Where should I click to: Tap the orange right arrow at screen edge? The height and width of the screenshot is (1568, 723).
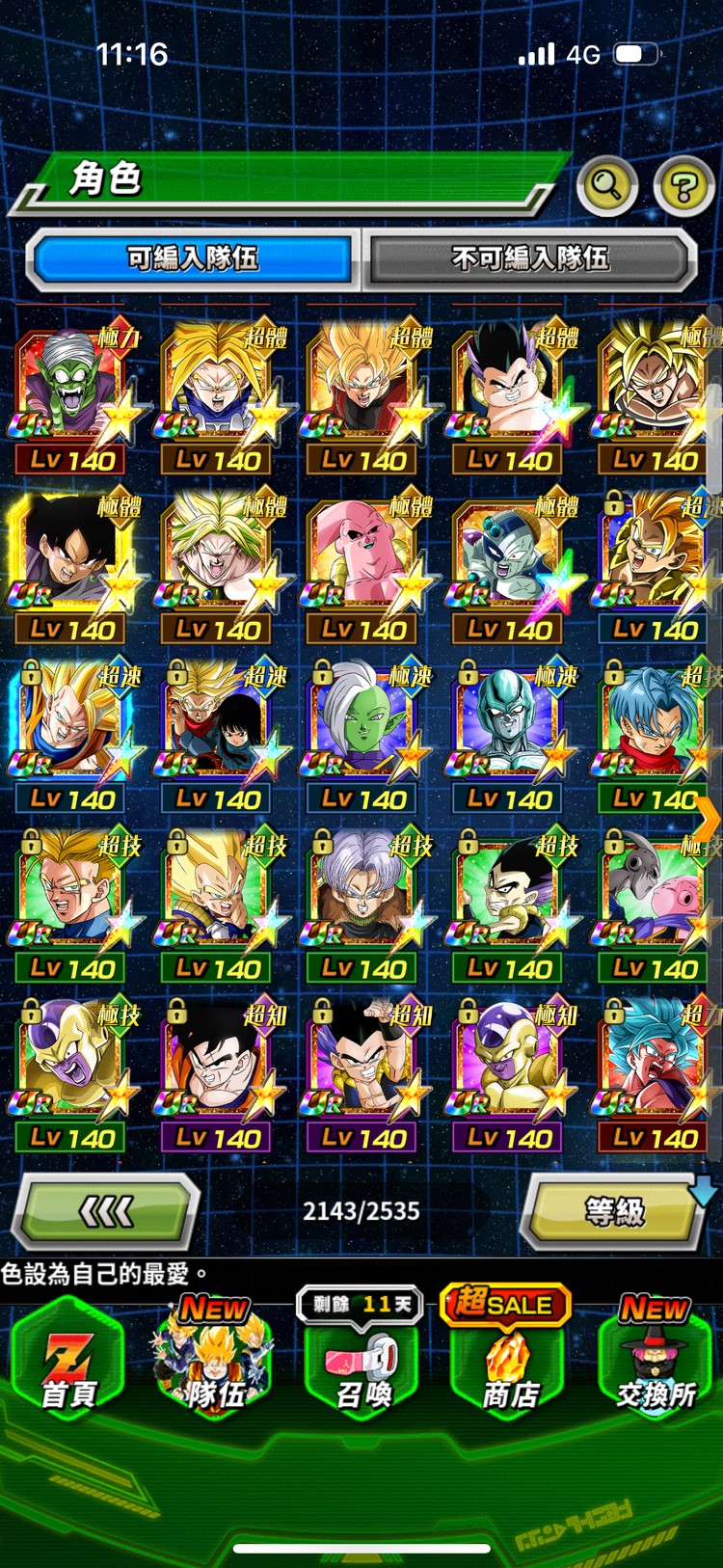(708, 820)
